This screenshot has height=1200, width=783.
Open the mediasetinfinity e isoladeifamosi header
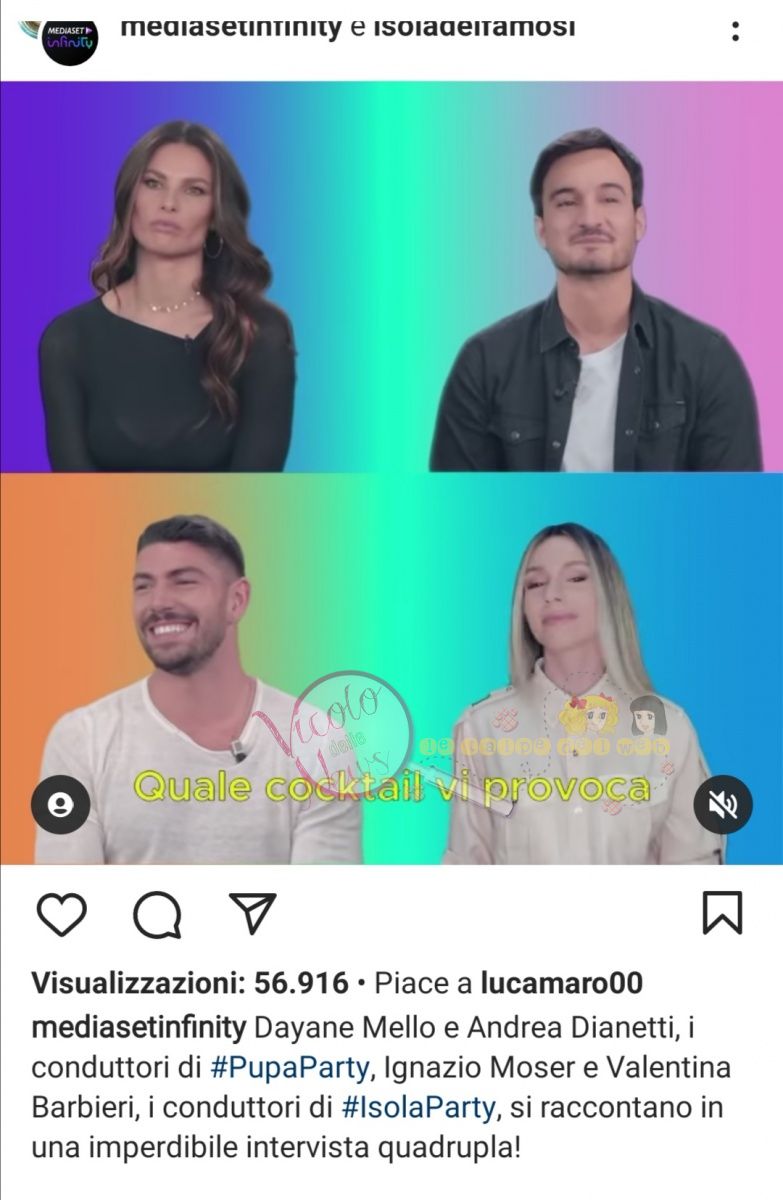(x=347, y=28)
